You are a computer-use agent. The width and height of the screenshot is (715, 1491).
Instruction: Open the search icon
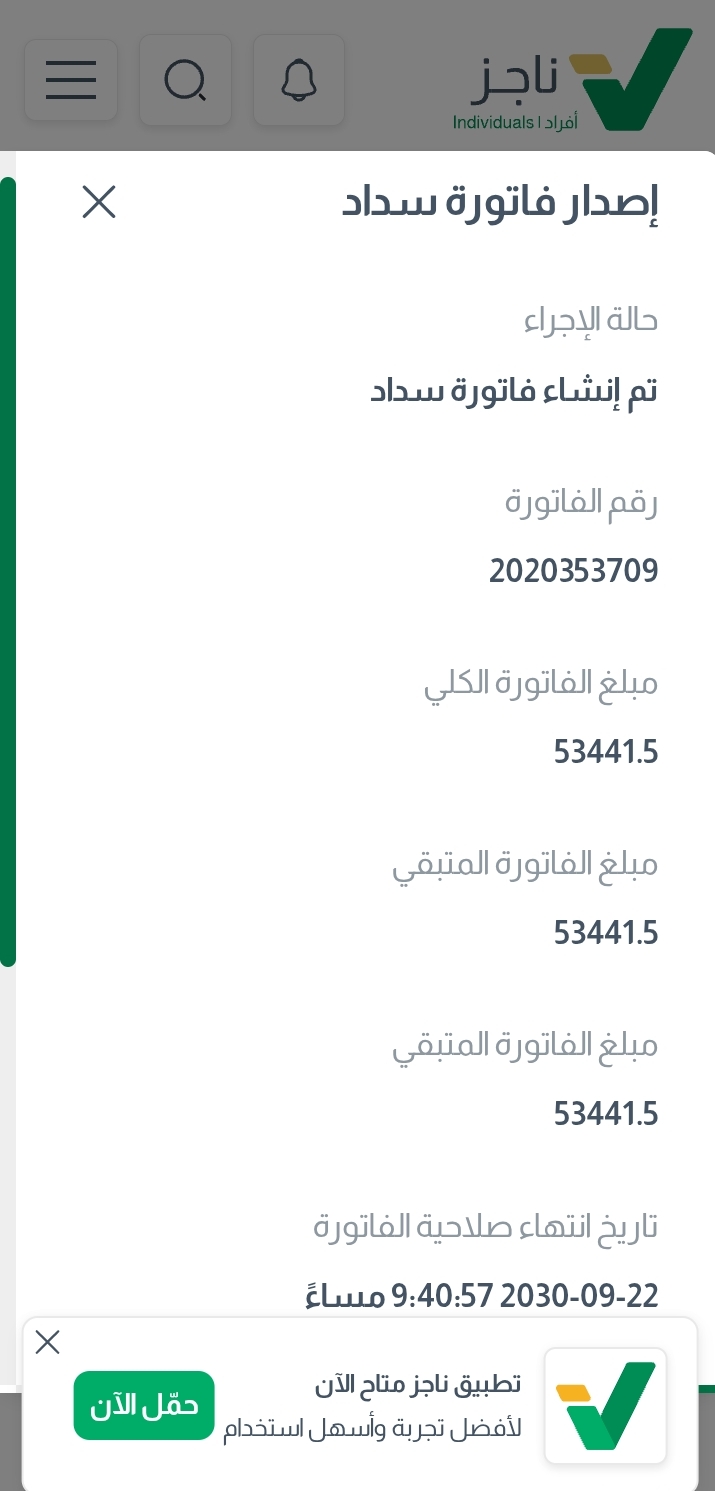click(x=185, y=81)
